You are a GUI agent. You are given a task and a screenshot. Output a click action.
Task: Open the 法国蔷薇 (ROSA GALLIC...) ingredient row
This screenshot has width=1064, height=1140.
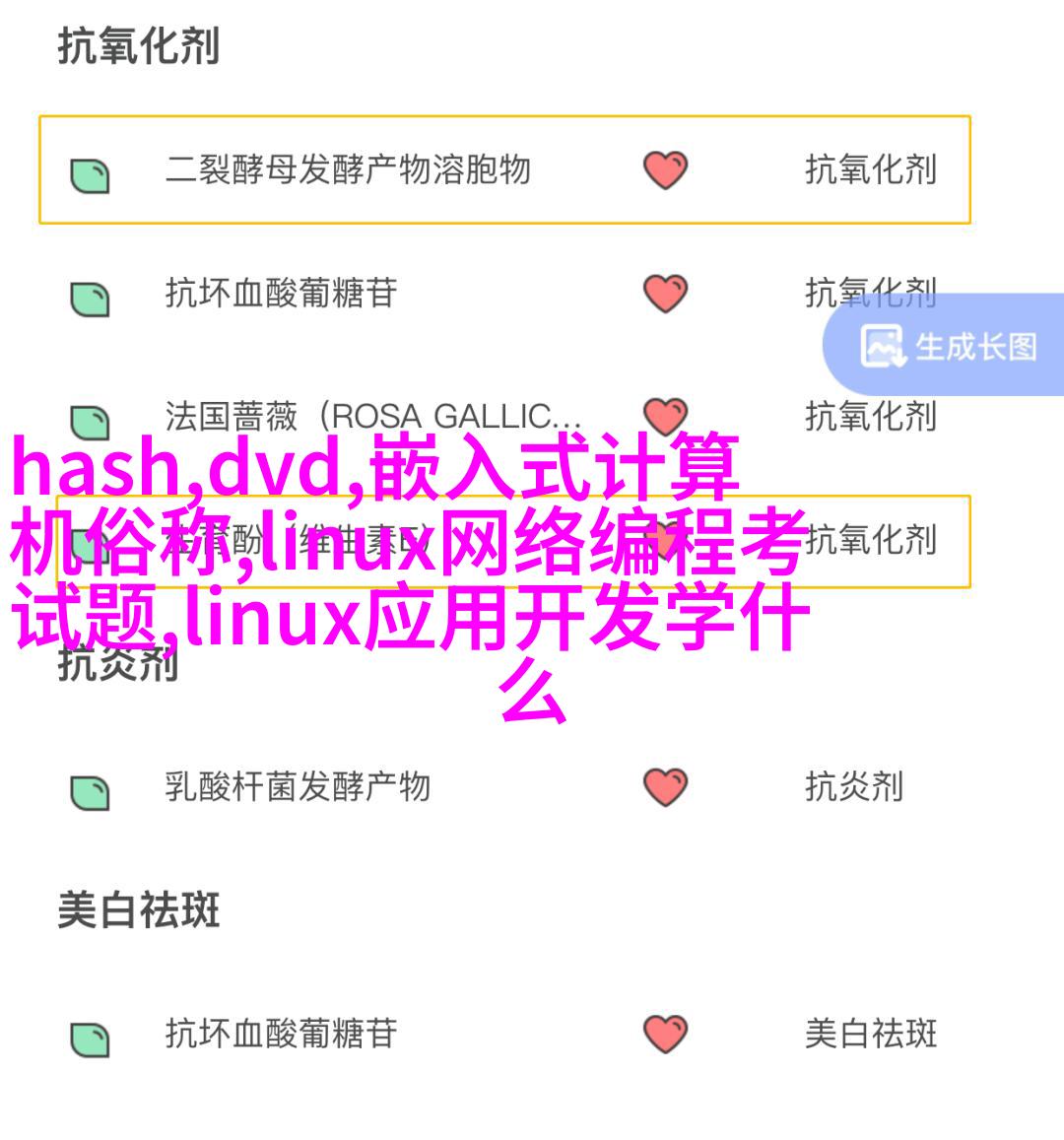click(x=372, y=417)
